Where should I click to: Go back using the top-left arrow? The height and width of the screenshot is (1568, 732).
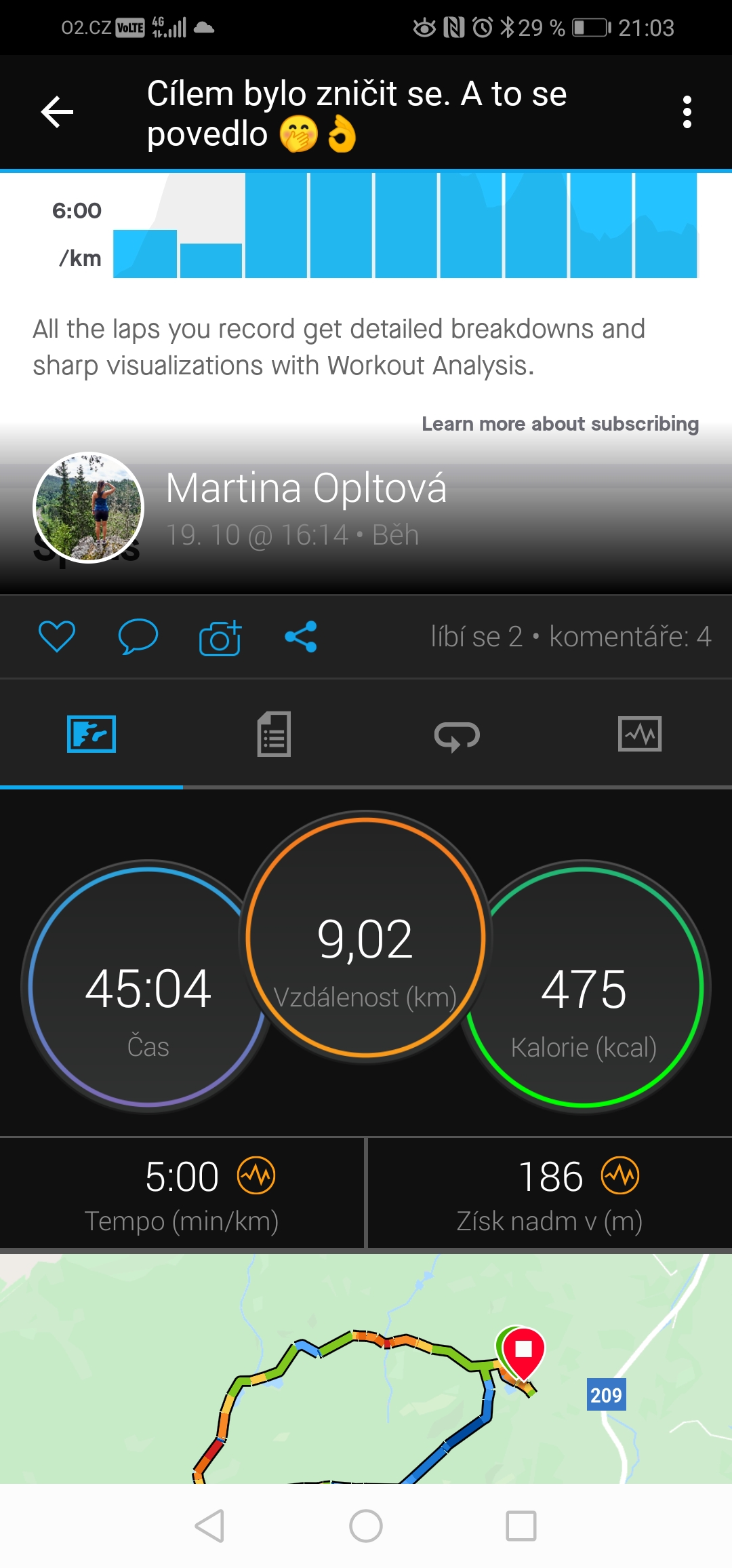click(x=57, y=112)
